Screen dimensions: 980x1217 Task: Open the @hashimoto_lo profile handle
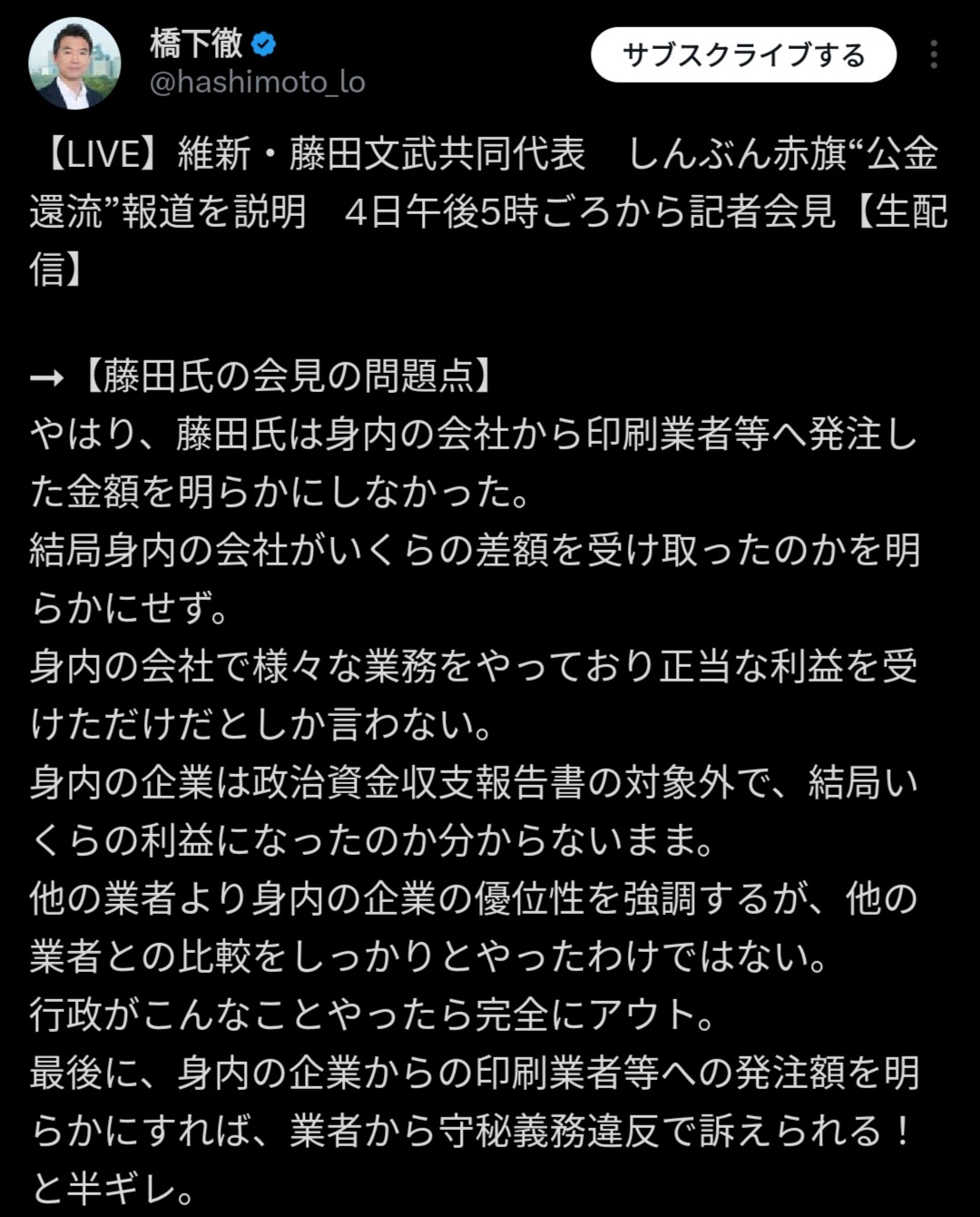pos(257,83)
